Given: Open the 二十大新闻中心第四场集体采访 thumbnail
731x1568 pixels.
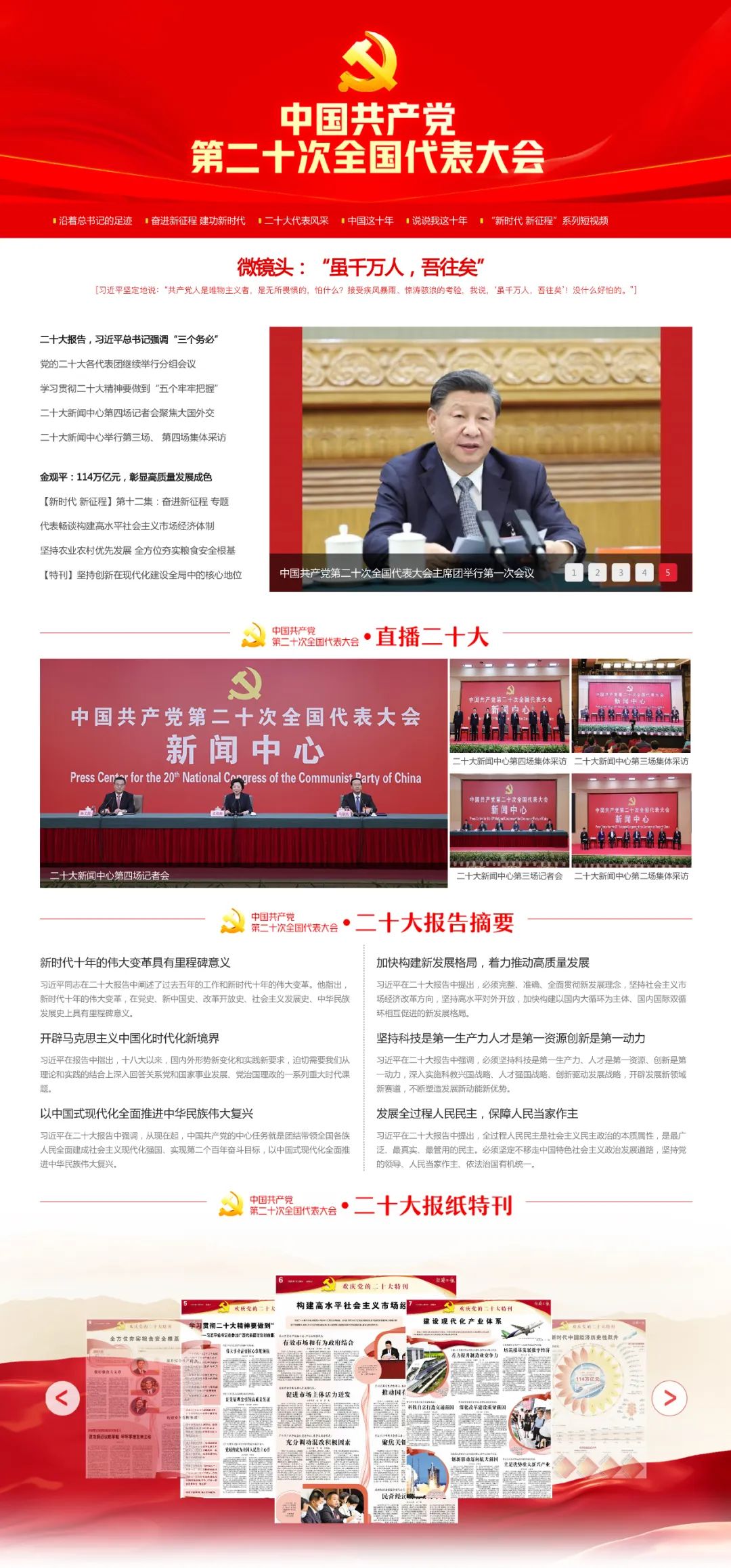Looking at the screenshot, I should tap(509, 711).
